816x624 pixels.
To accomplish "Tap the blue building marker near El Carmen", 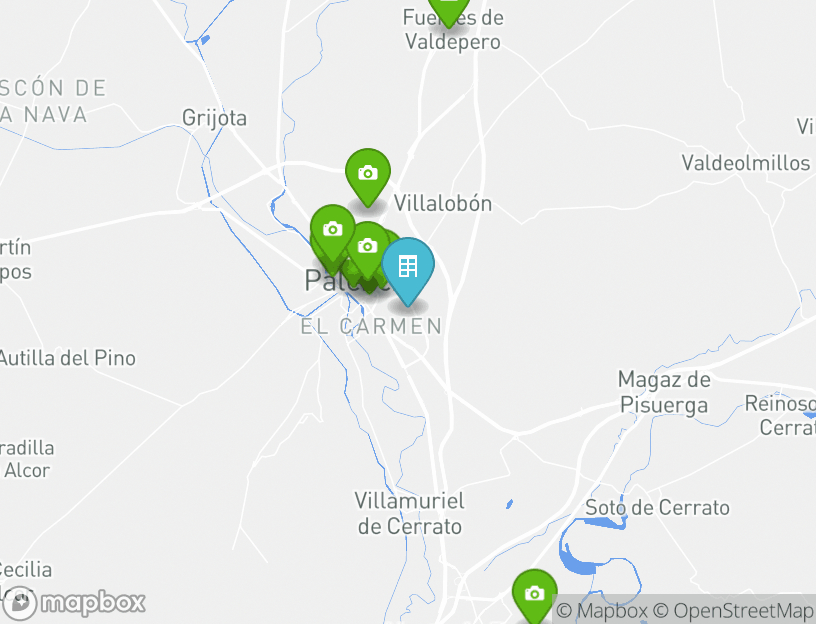I will click(407, 266).
